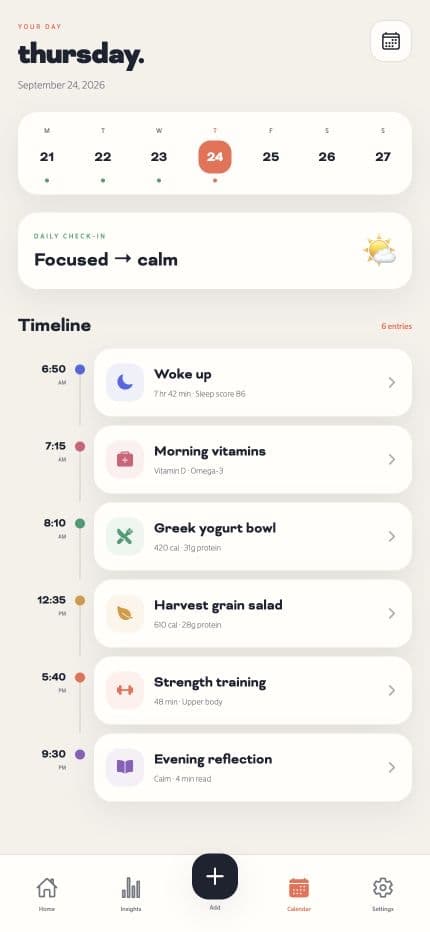Select Wednesday 23 in the week strip
Screen dimensions: 430x932
click(x=159, y=156)
